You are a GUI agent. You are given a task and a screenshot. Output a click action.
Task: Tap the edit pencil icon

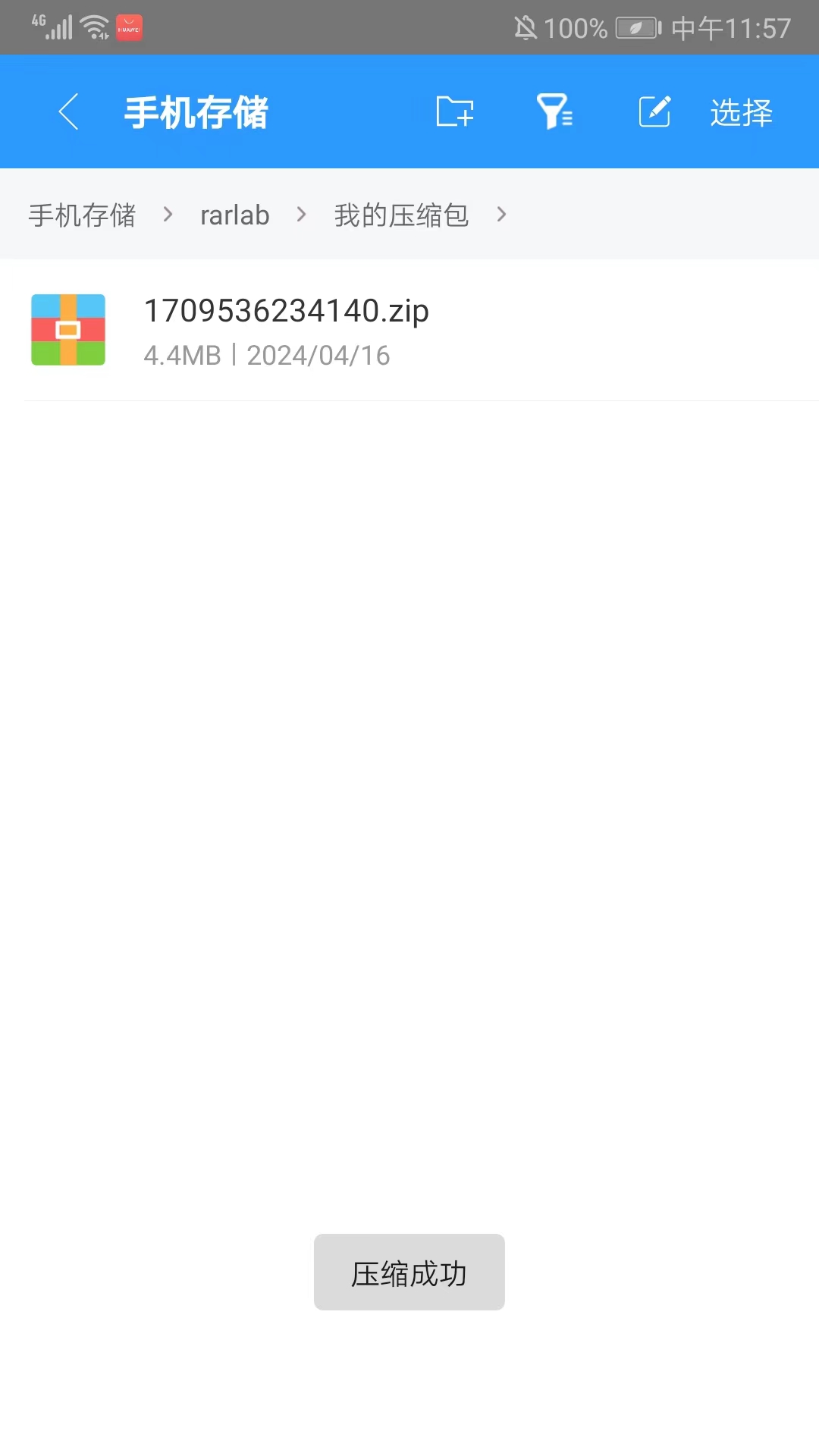tap(654, 111)
